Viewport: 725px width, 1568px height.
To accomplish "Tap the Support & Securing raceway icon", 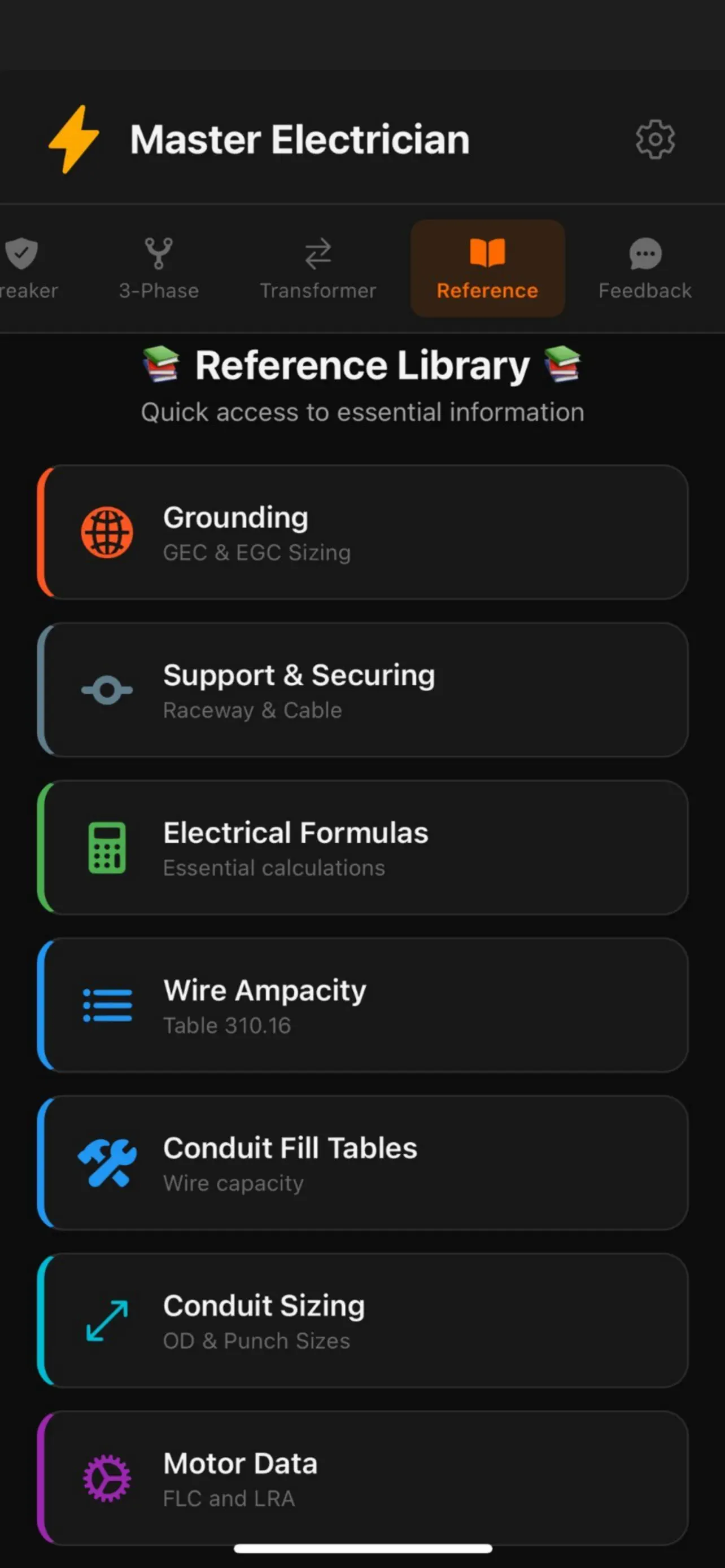I will click(107, 690).
